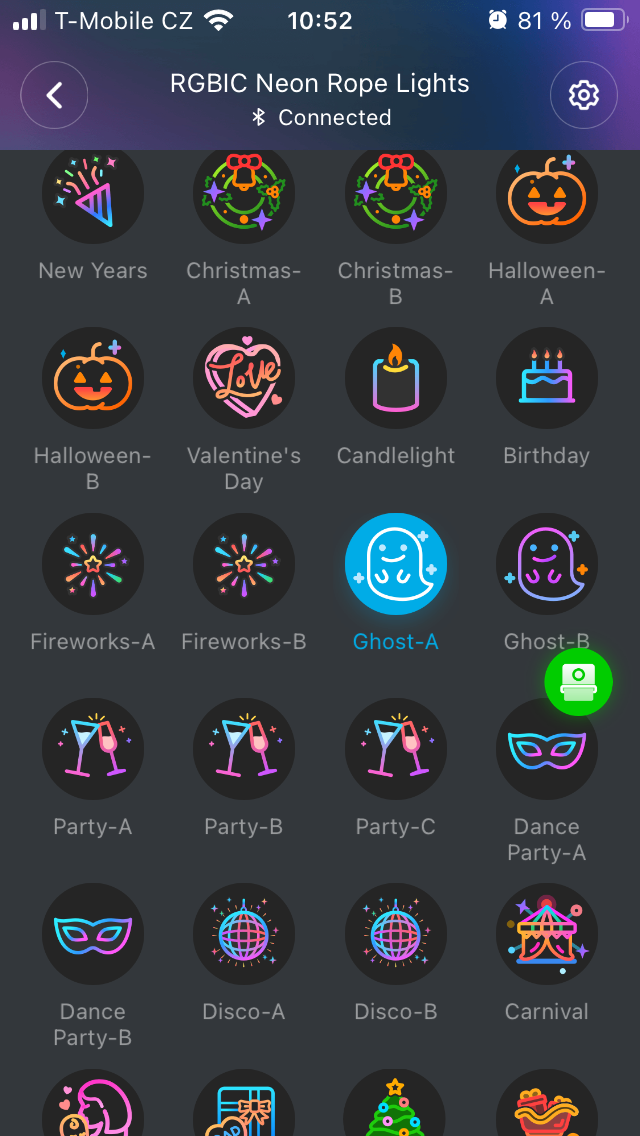The height and width of the screenshot is (1136, 640).
Task: Apply the Fireworks-B scene
Action: coord(244,564)
